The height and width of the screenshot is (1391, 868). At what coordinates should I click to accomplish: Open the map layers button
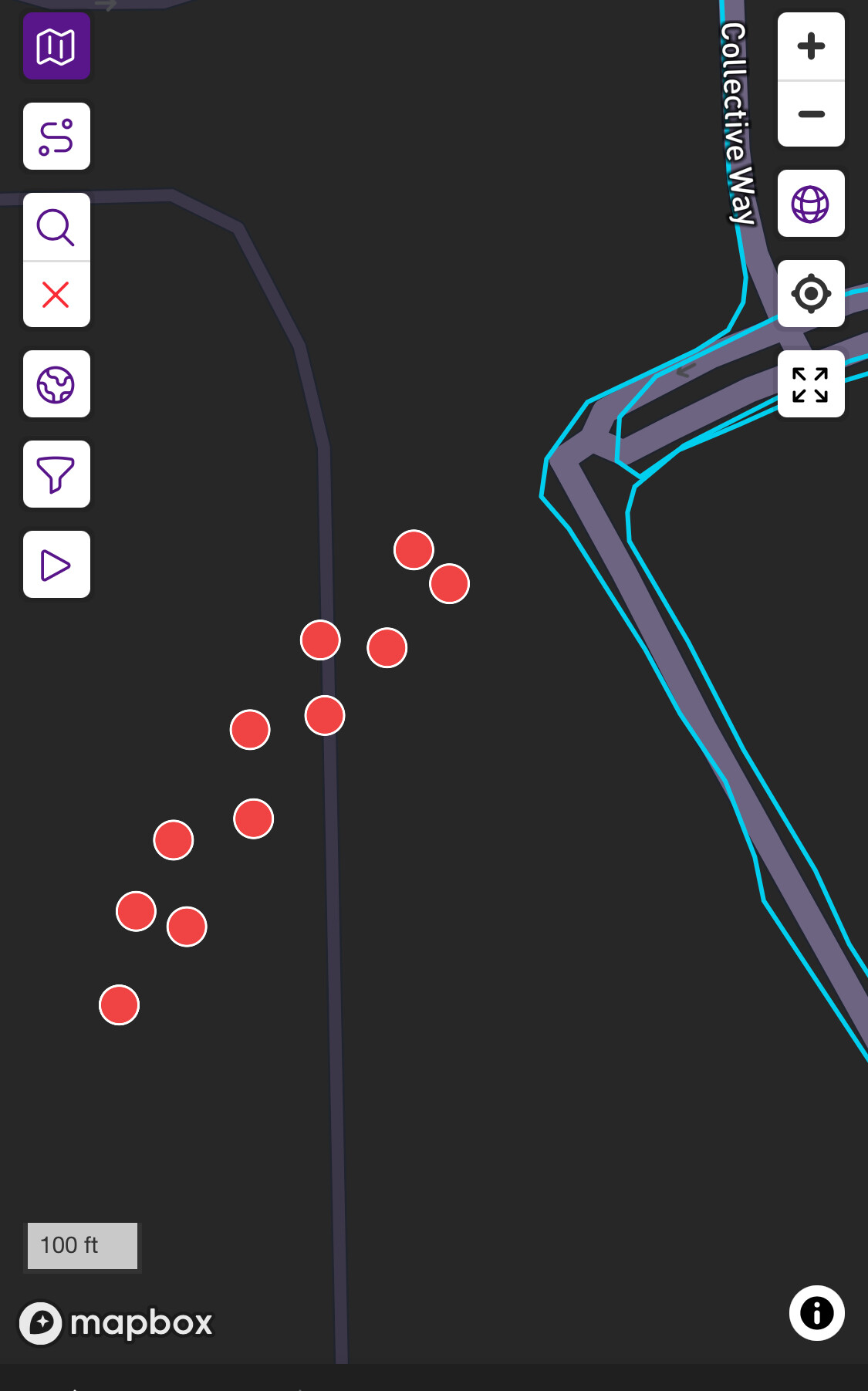coord(56,46)
